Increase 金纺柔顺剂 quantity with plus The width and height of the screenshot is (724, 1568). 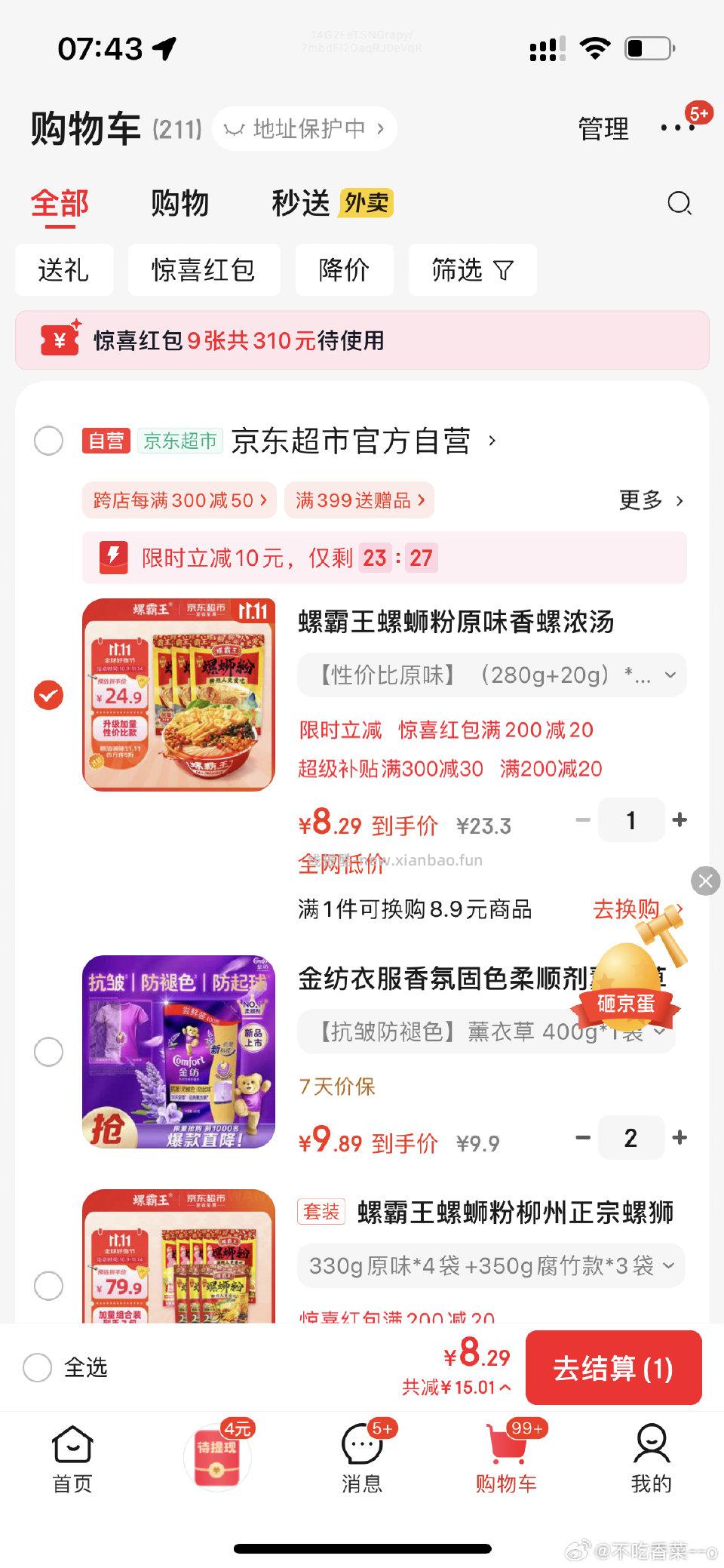coord(680,1137)
